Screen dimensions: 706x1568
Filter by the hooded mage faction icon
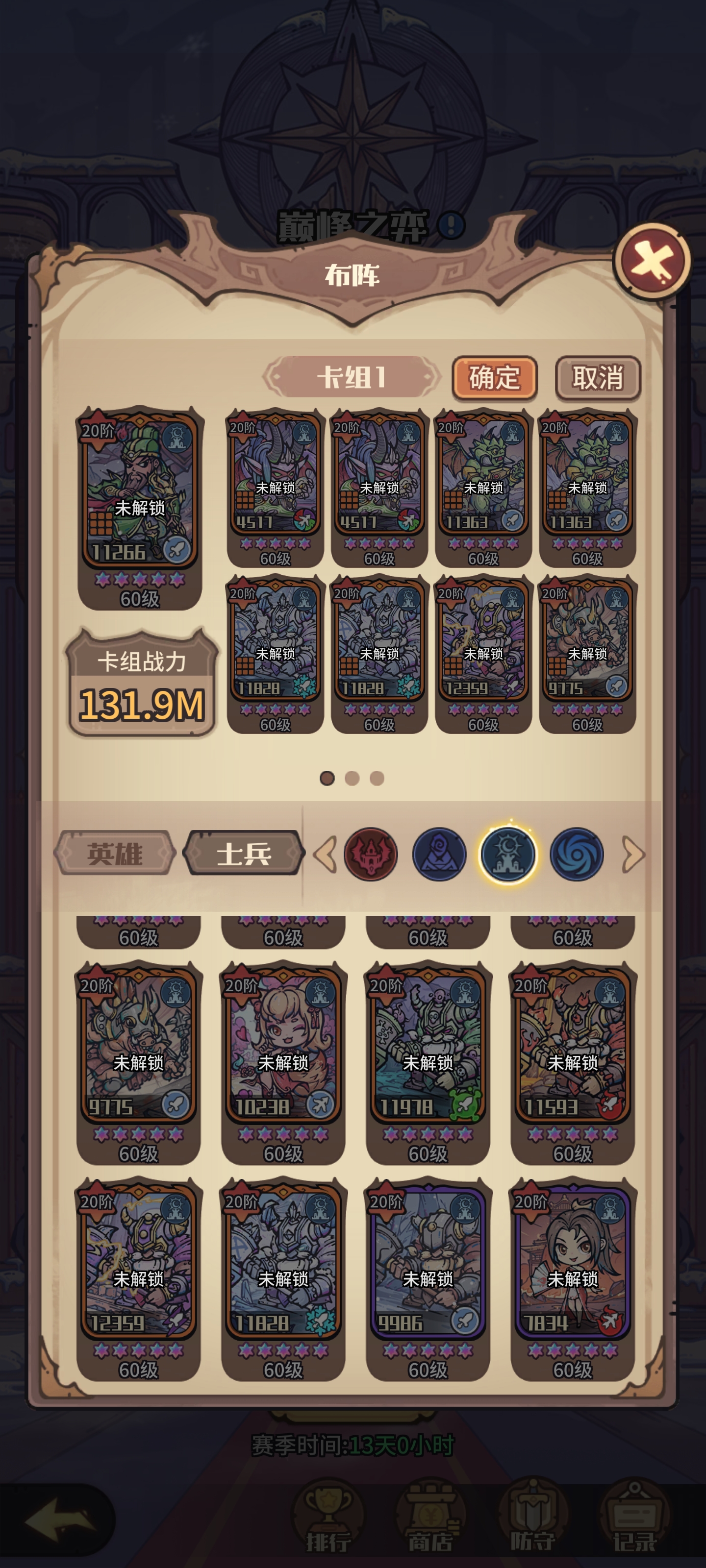click(x=439, y=855)
